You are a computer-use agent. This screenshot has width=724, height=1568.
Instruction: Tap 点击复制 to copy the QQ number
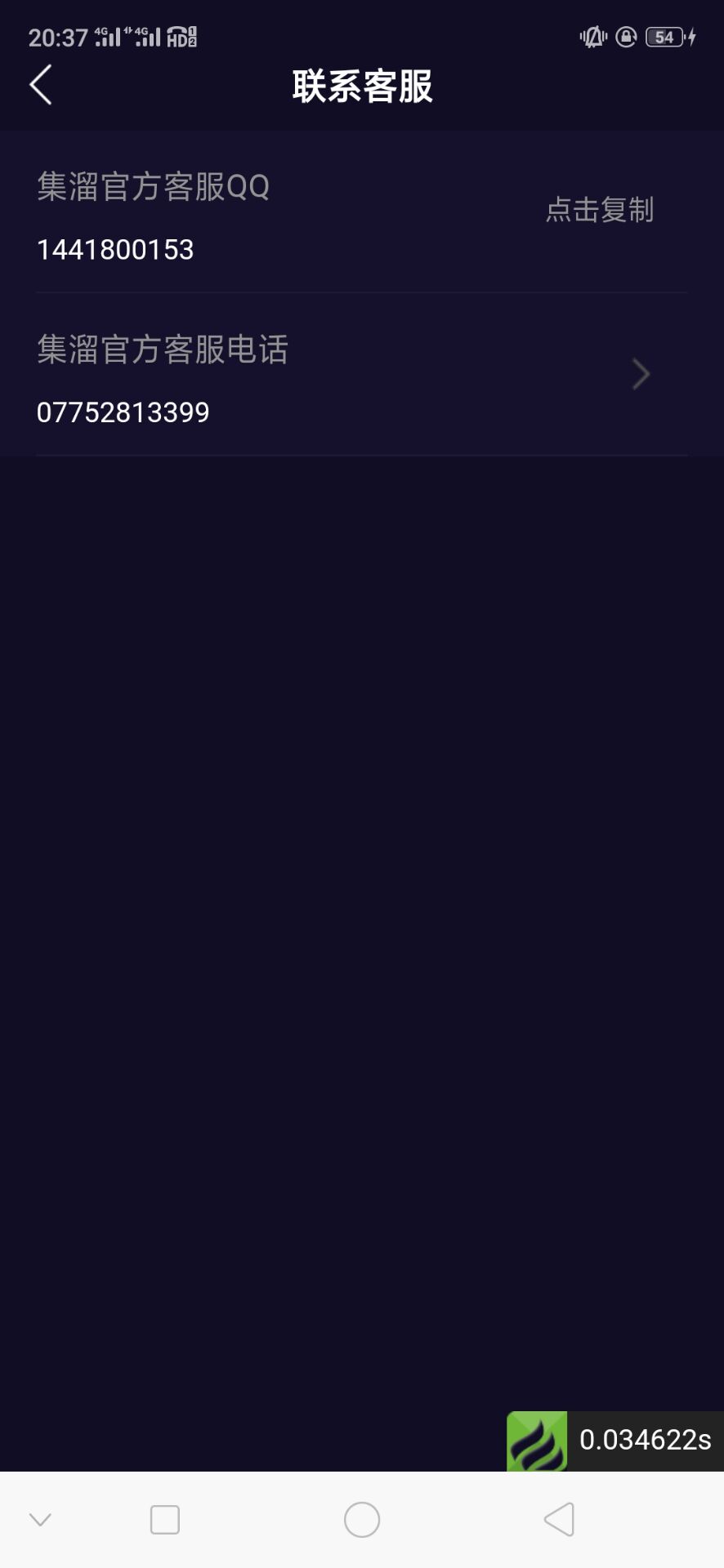pos(599,211)
